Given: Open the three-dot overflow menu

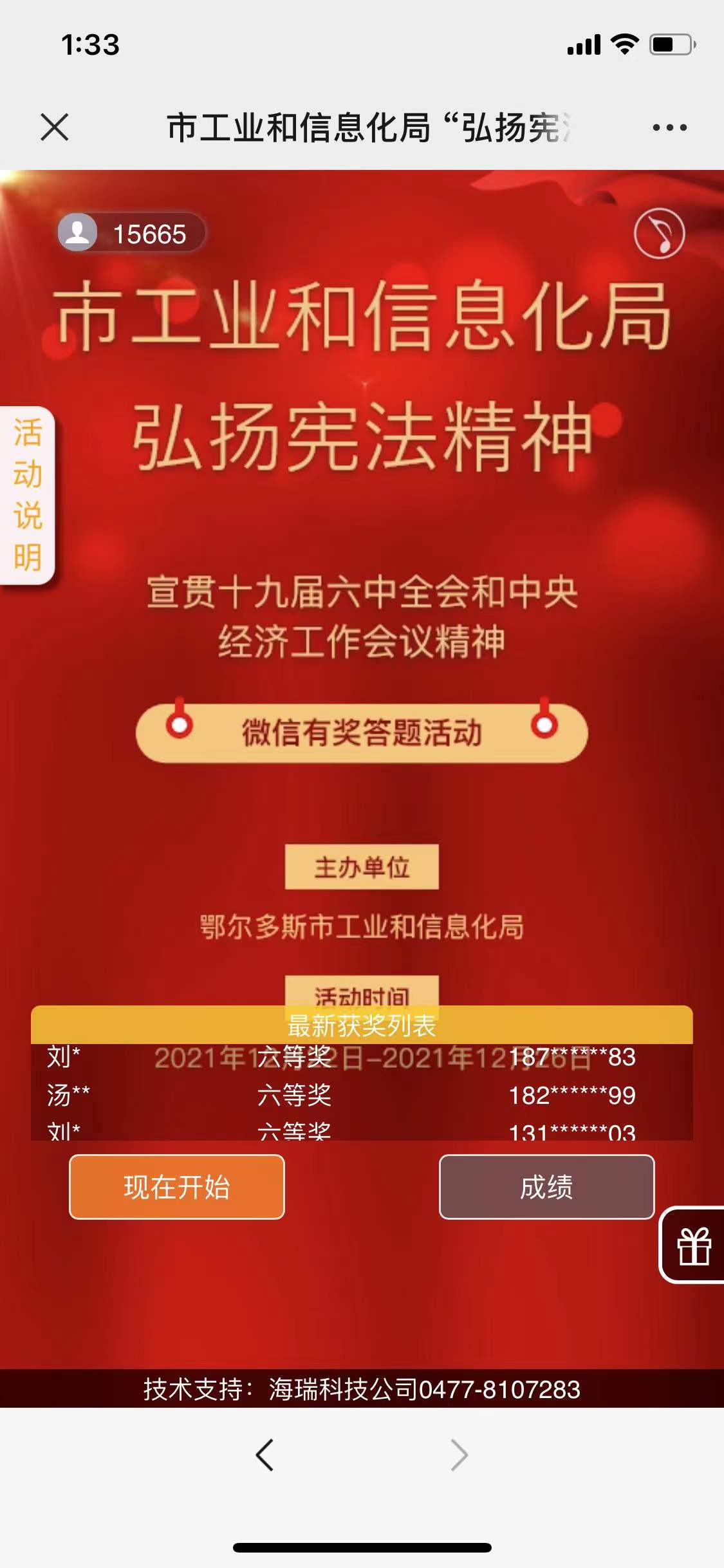Looking at the screenshot, I should coord(669,127).
